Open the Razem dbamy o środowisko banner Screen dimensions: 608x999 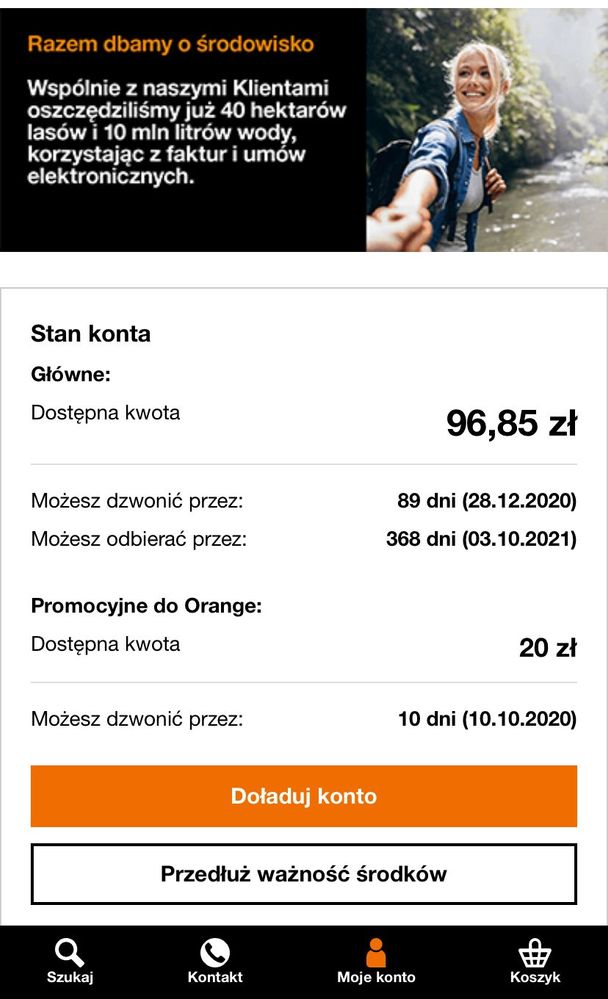click(303, 130)
